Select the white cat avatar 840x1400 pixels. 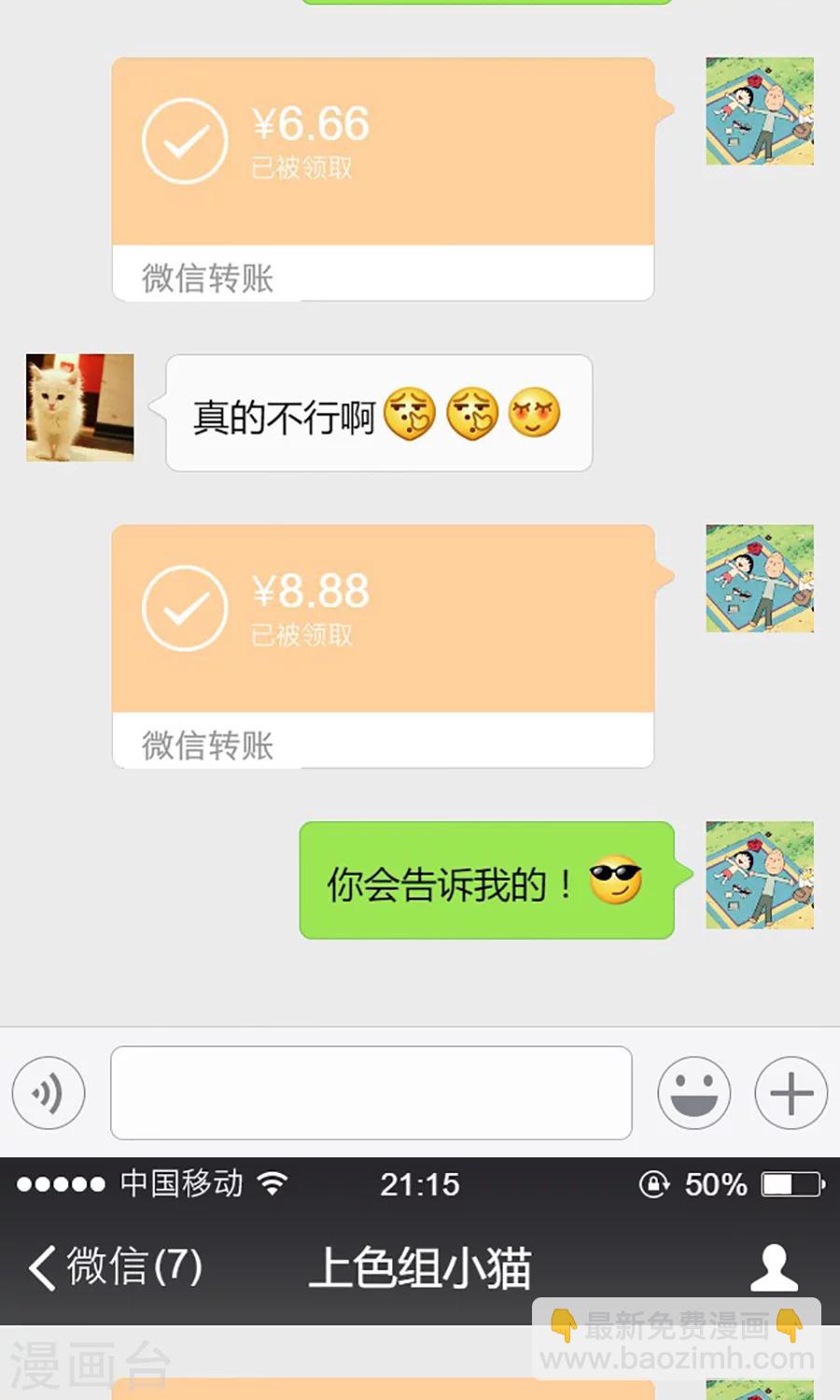[78, 408]
